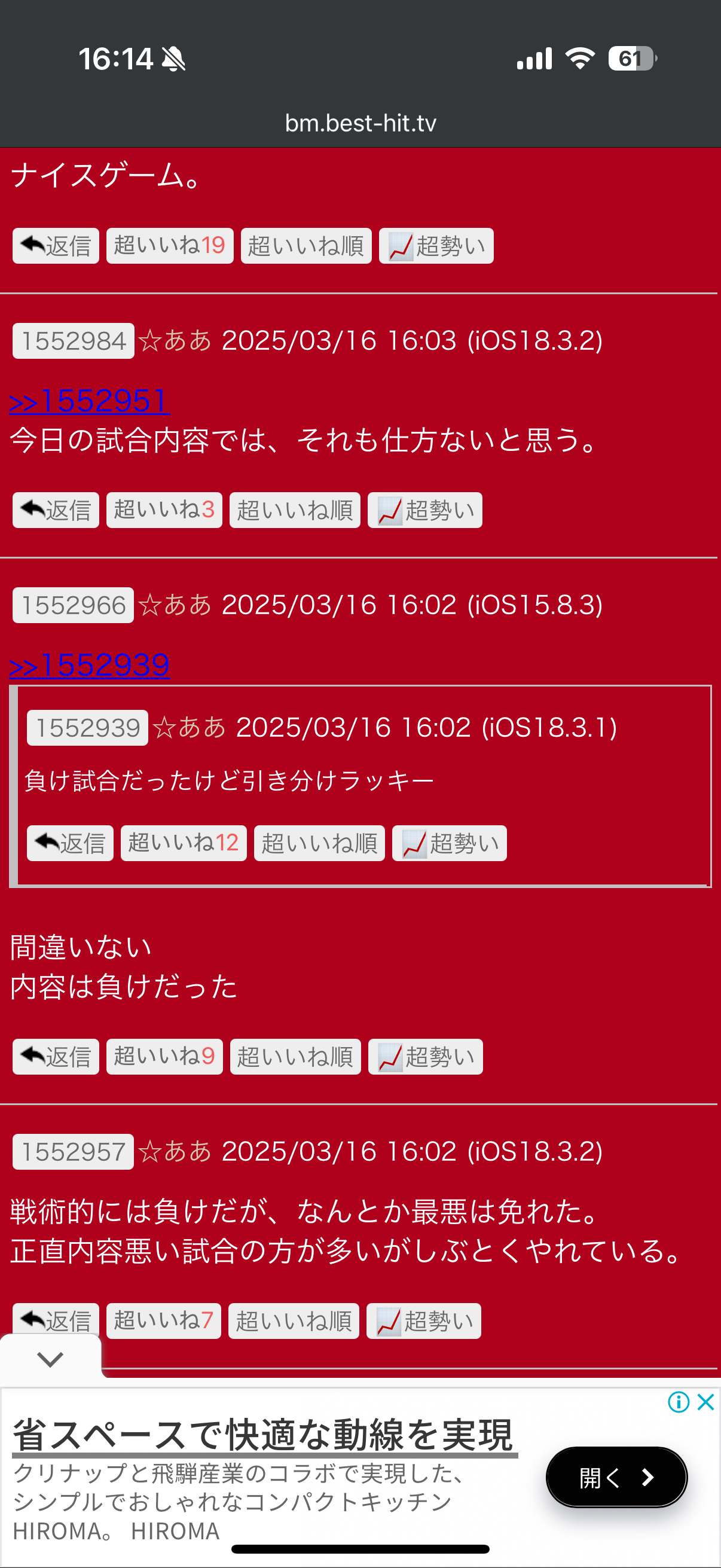Tap 超勢い under post 1552984
The image size is (721, 1568).
pyautogui.click(x=424, y=510)
